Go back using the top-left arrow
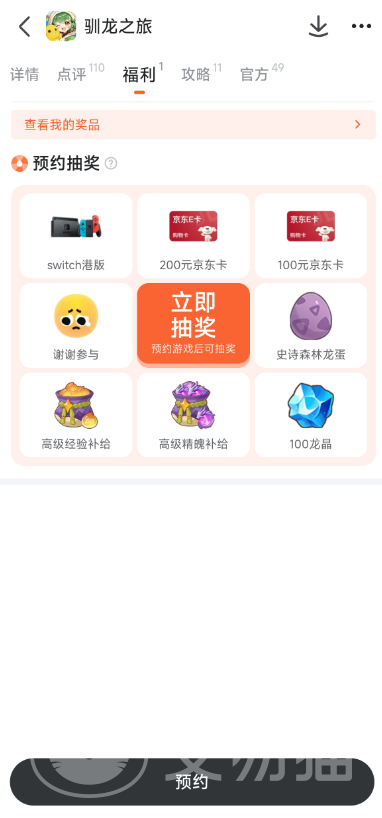382x818 pixels. [25, 27]
